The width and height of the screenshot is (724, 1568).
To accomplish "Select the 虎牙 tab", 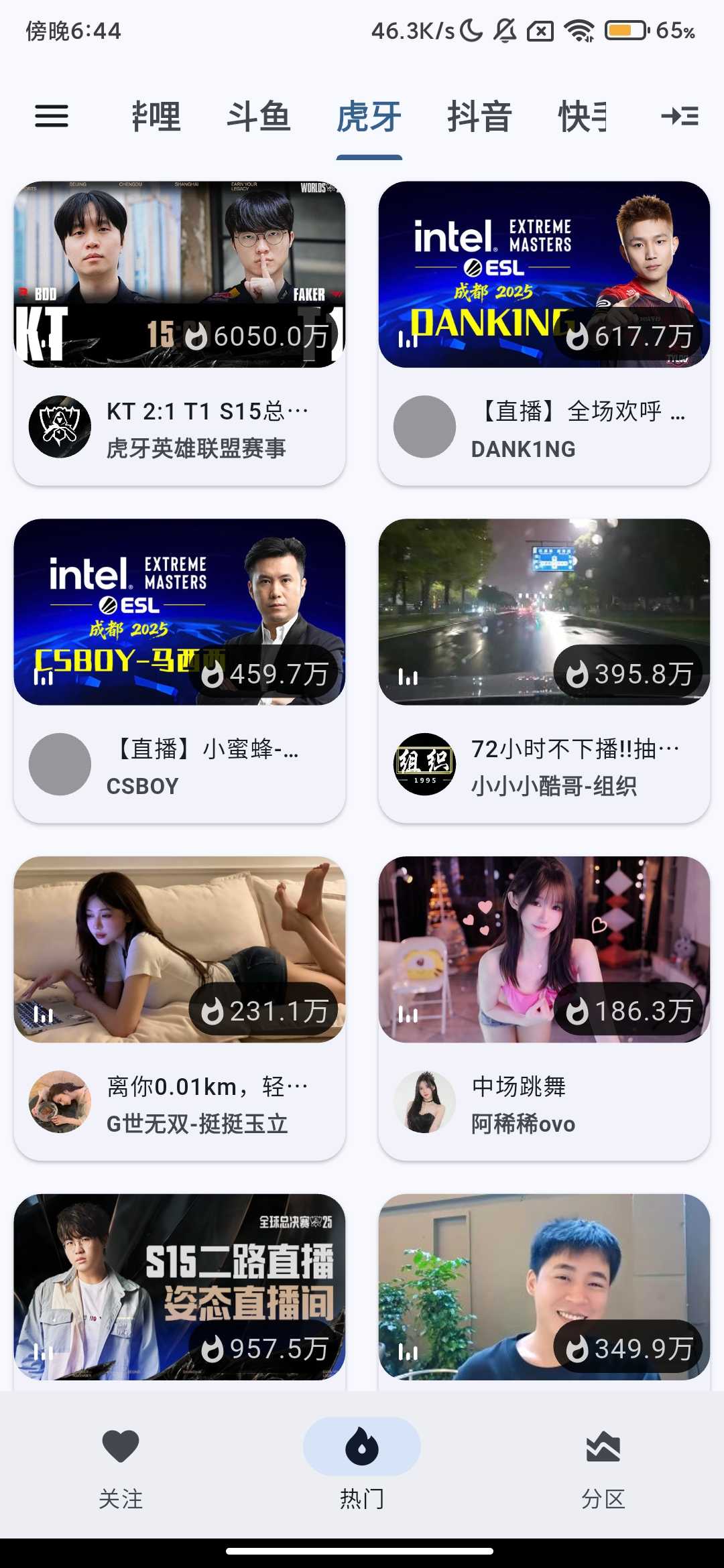I will click(369, 117).
